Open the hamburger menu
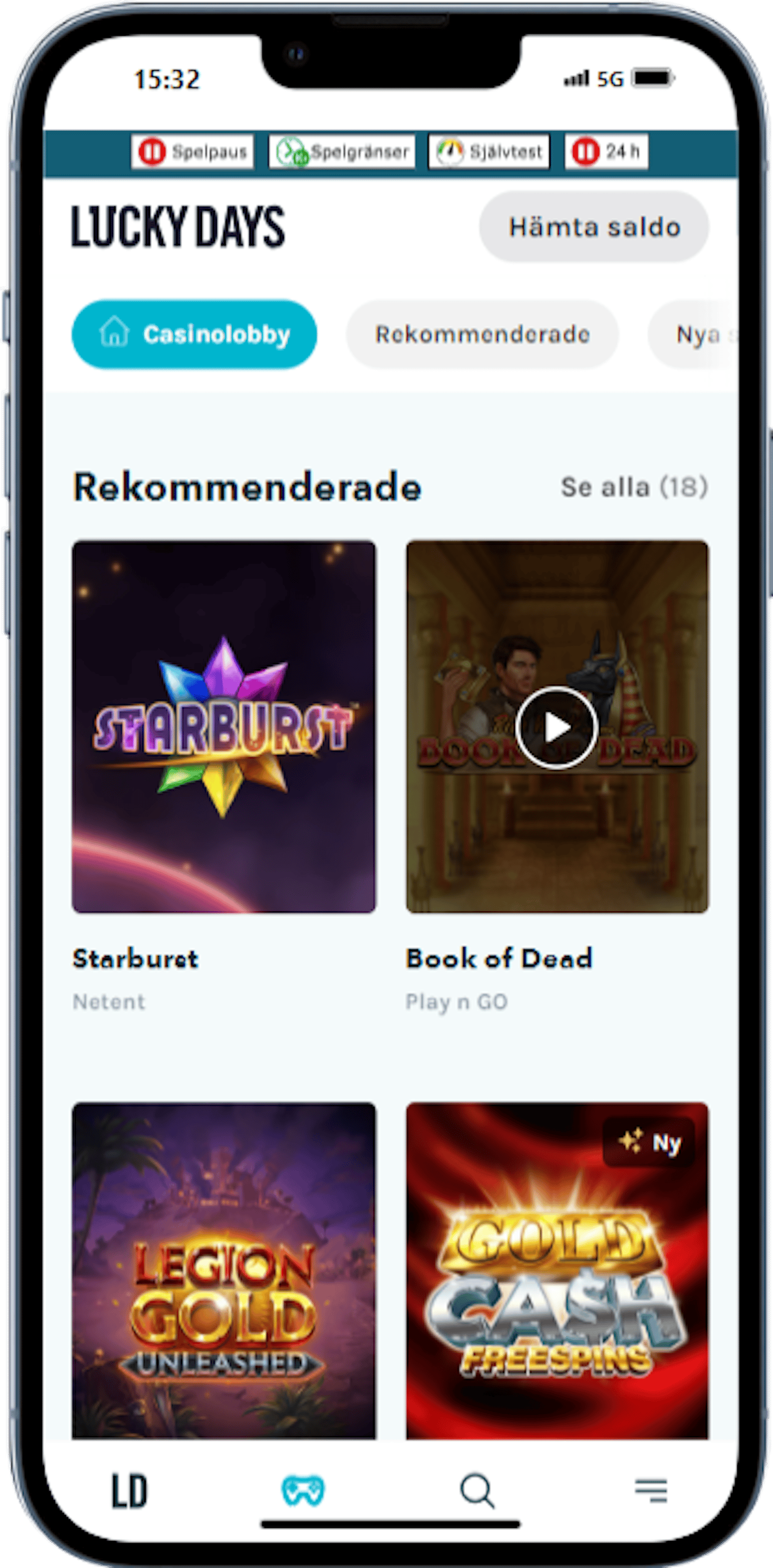This screenshot has height=1568, width=773. pyautogui.click(x=651, y=1491)
